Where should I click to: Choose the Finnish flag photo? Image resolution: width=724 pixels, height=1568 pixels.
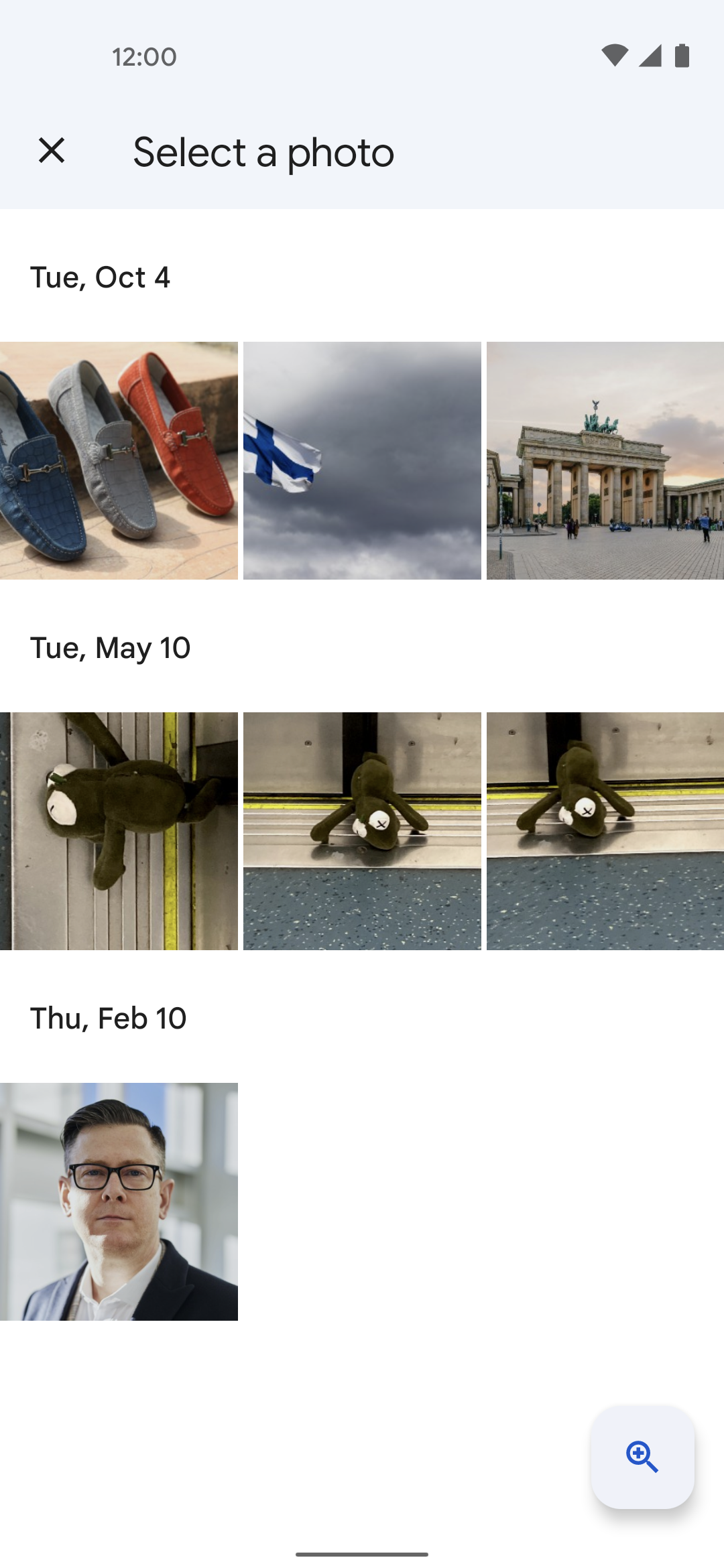tap(362, 461)
